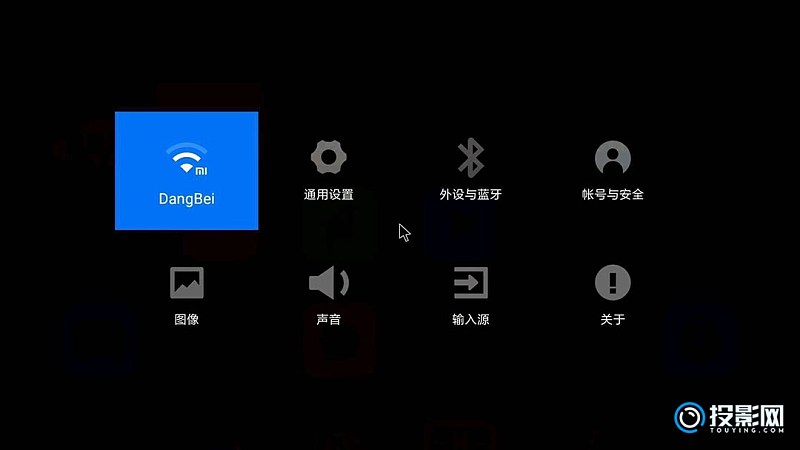Open the 关于 about page
Viewport: 800px width, 450px height.
click(x=612, y=295)
